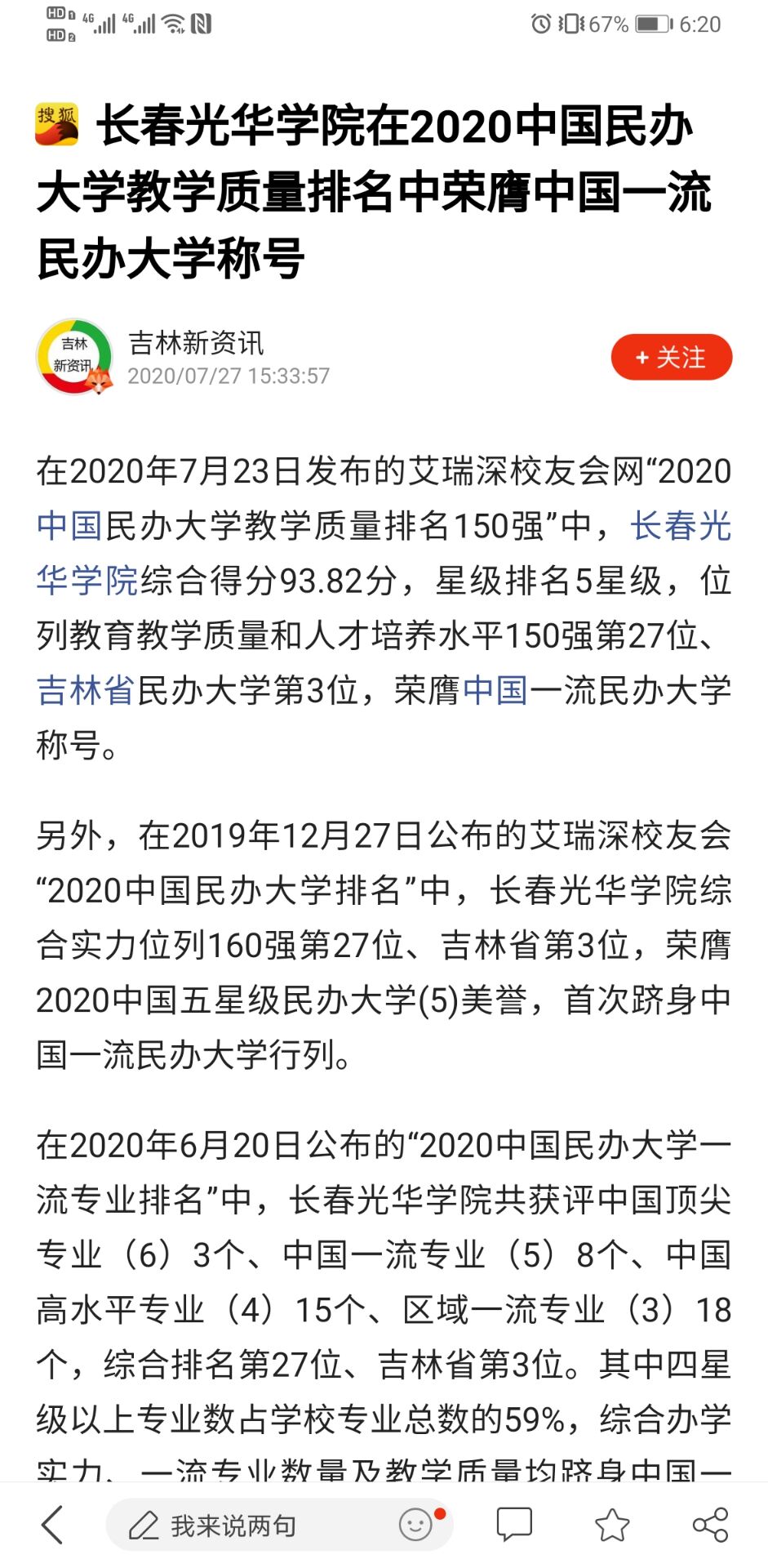Open the 吉林省 link in the text
Viewport: 768px width, 1568px height.
(x=86, y=690)
